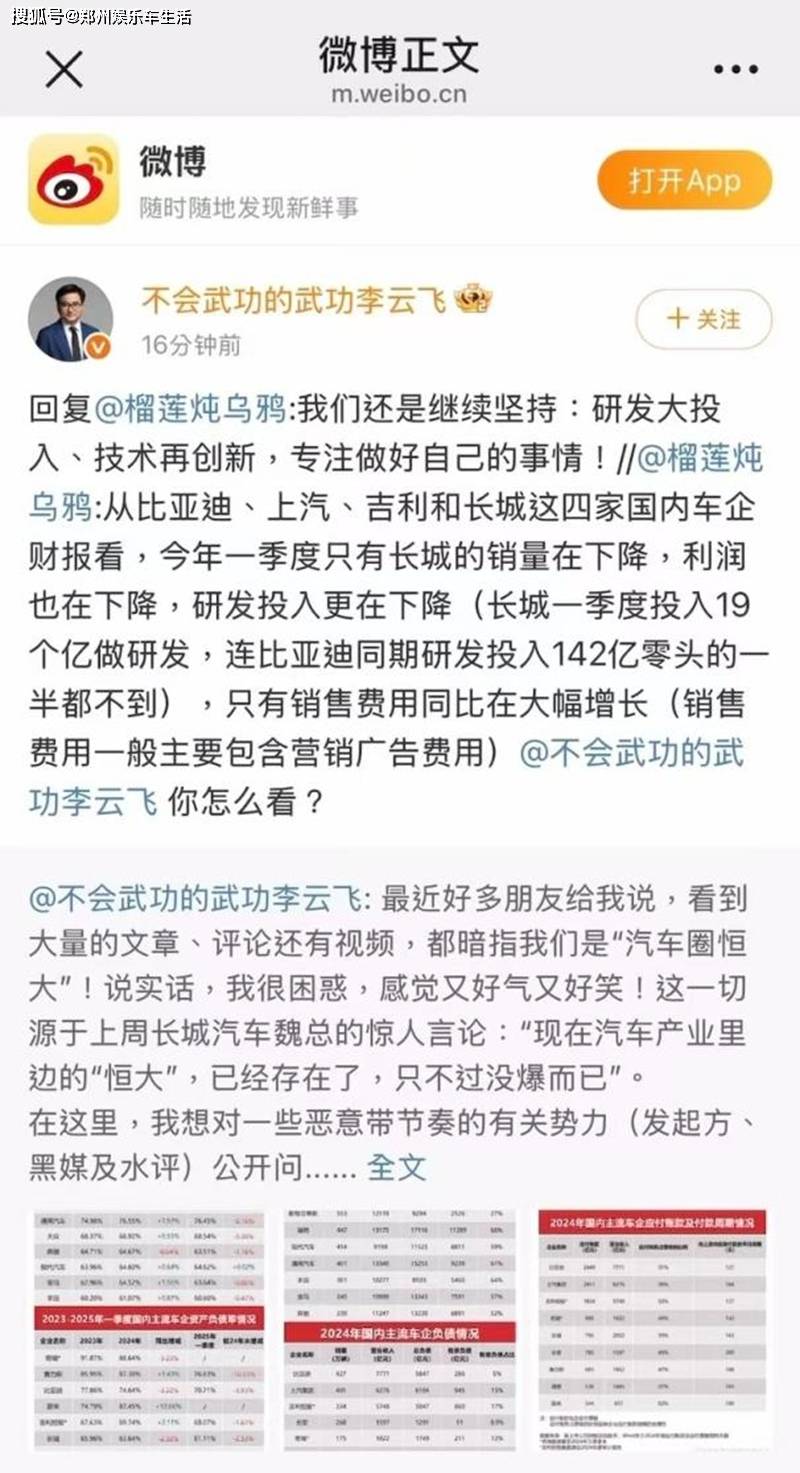This screenshot has width=800, height=1473.
Task: Tap the 打开App button
Action: [684, 180]
